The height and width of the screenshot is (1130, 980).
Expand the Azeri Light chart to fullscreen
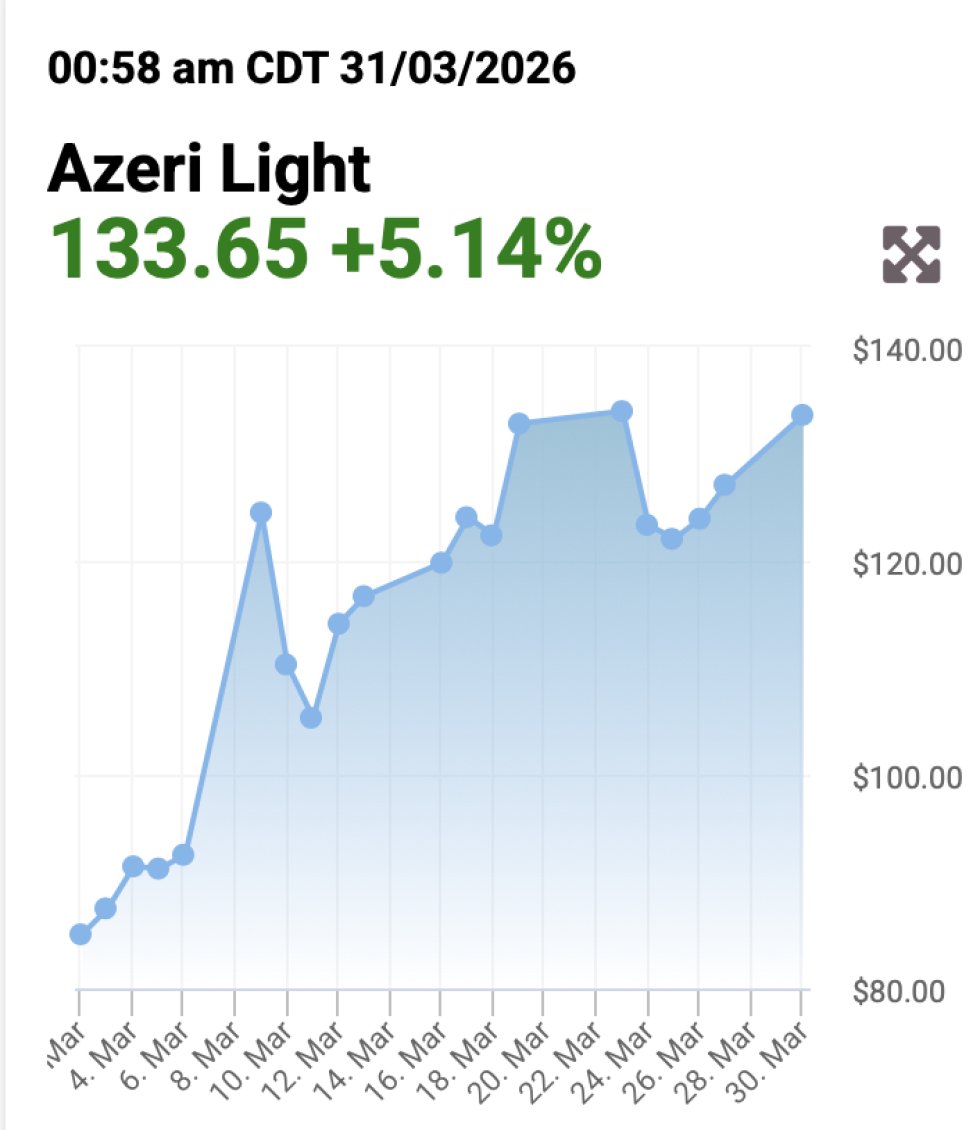[911, 254]
